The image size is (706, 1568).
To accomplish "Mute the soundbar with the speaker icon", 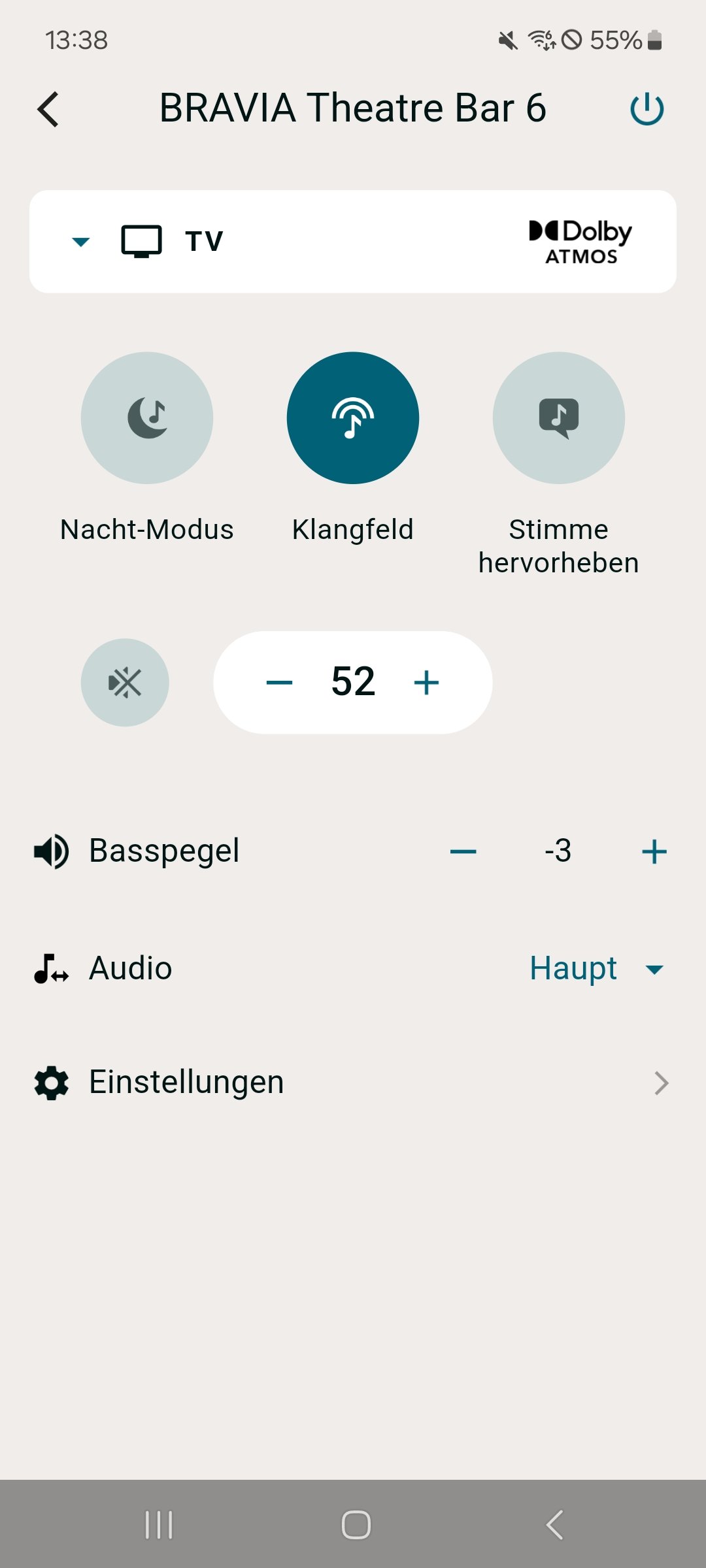I will tap(125, 683).
